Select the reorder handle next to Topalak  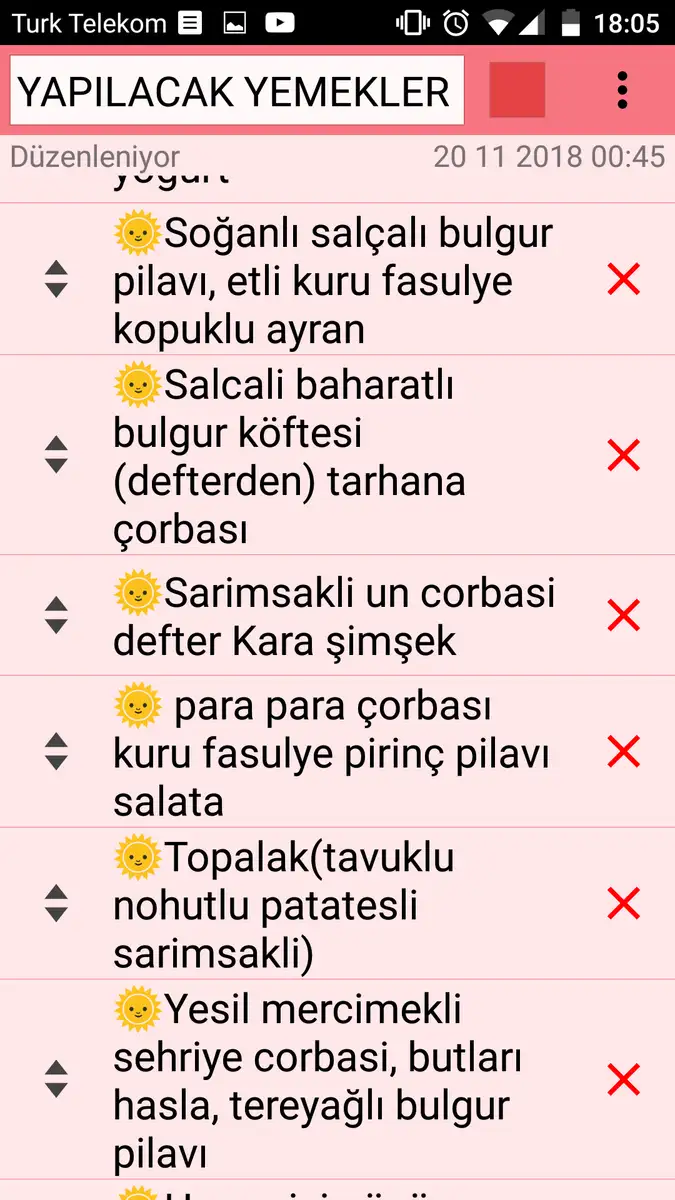[x=56, y=904]
